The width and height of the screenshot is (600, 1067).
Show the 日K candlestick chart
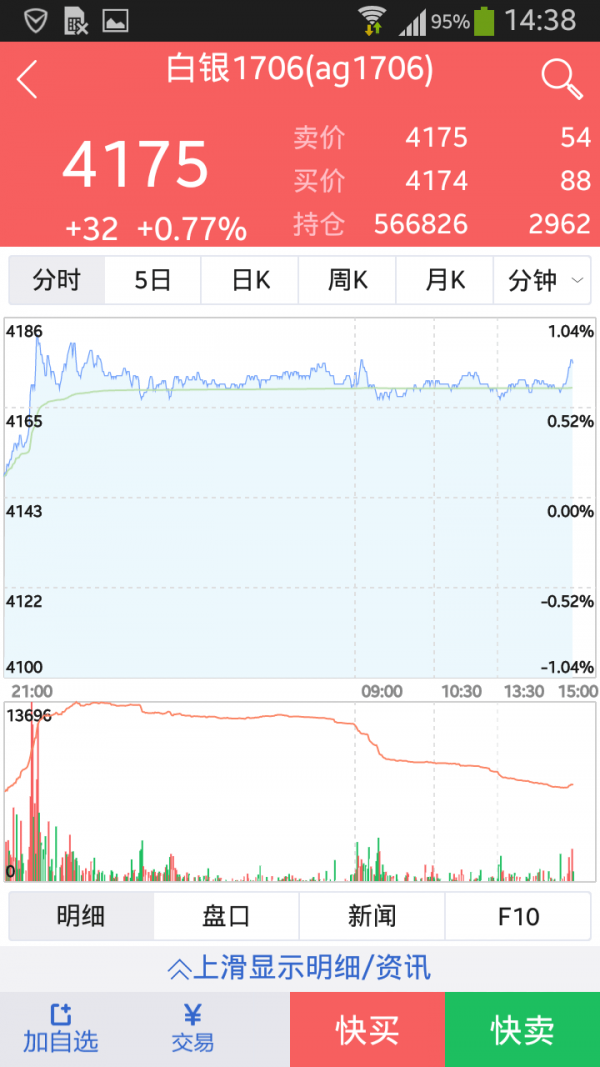[x=250, y=280]
